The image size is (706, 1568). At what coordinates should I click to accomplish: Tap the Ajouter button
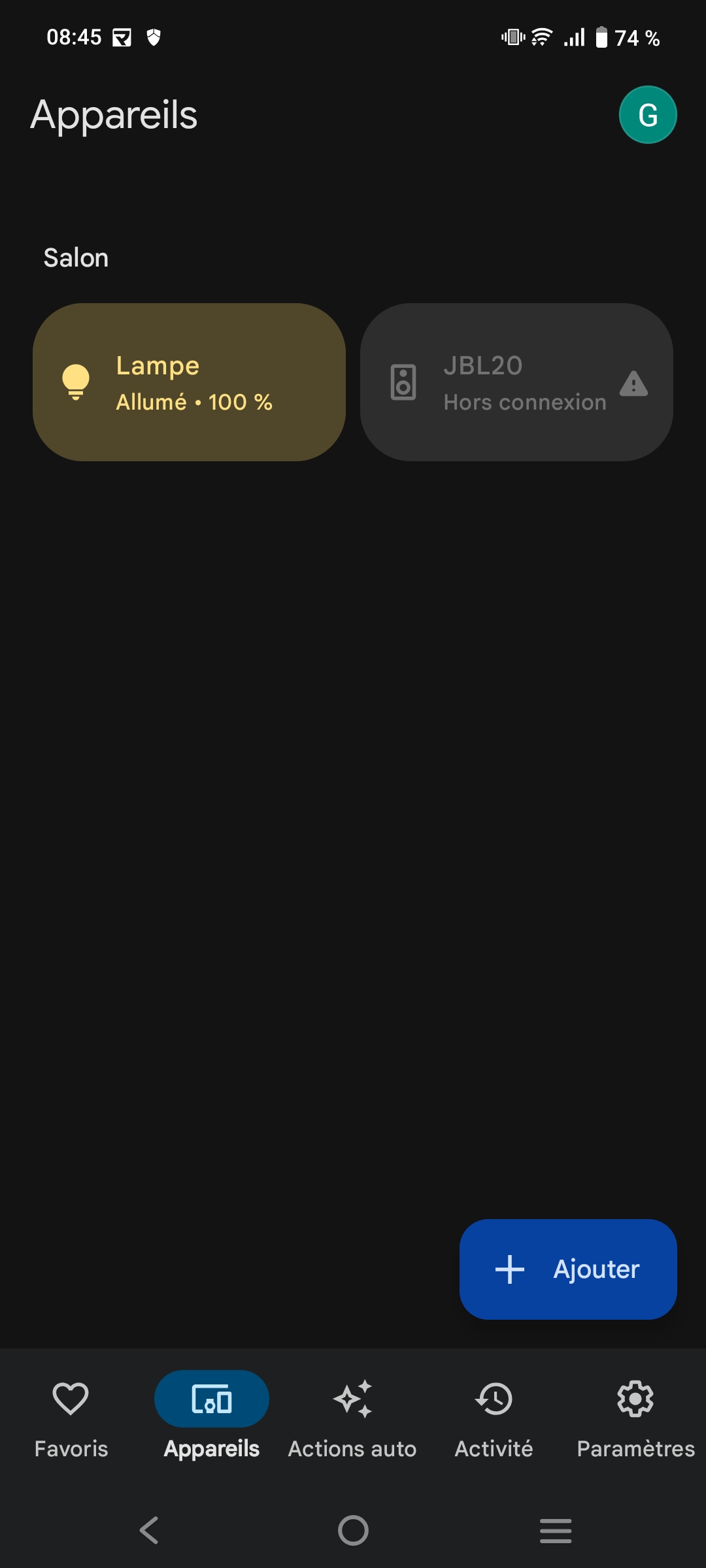click(568, 1269)
